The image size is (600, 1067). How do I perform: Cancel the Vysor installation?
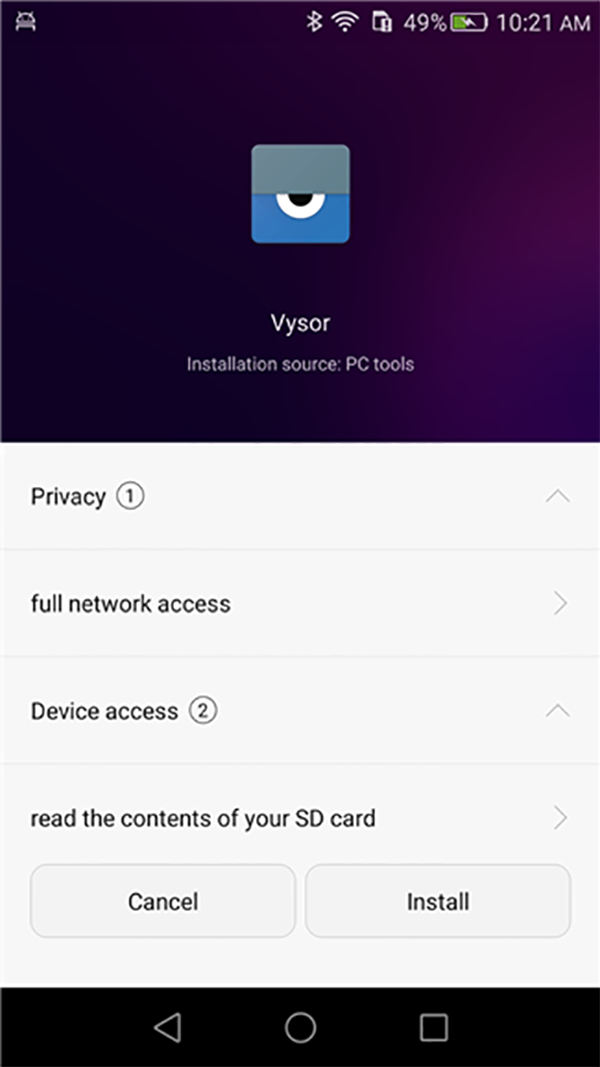click(163, 901)
